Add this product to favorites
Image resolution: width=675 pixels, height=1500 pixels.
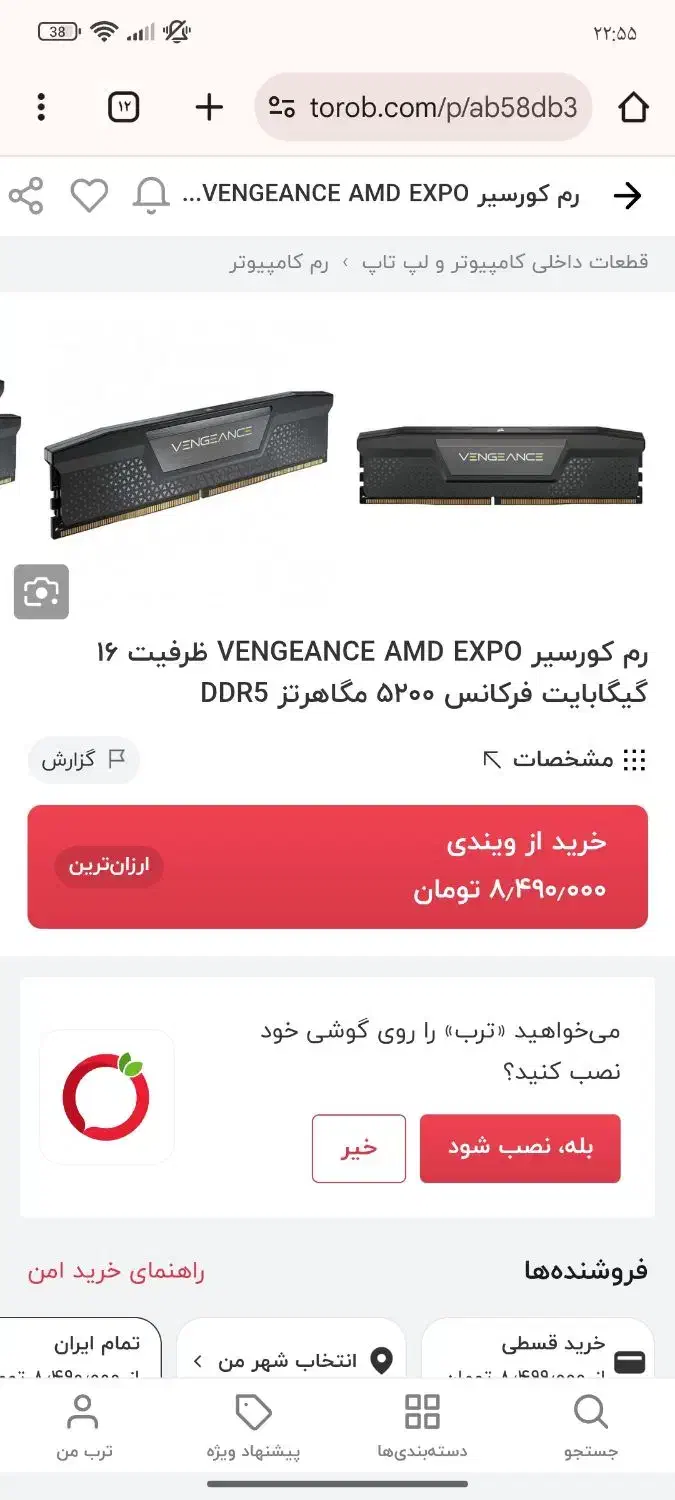pyautogui.click(x=89, y=196)
